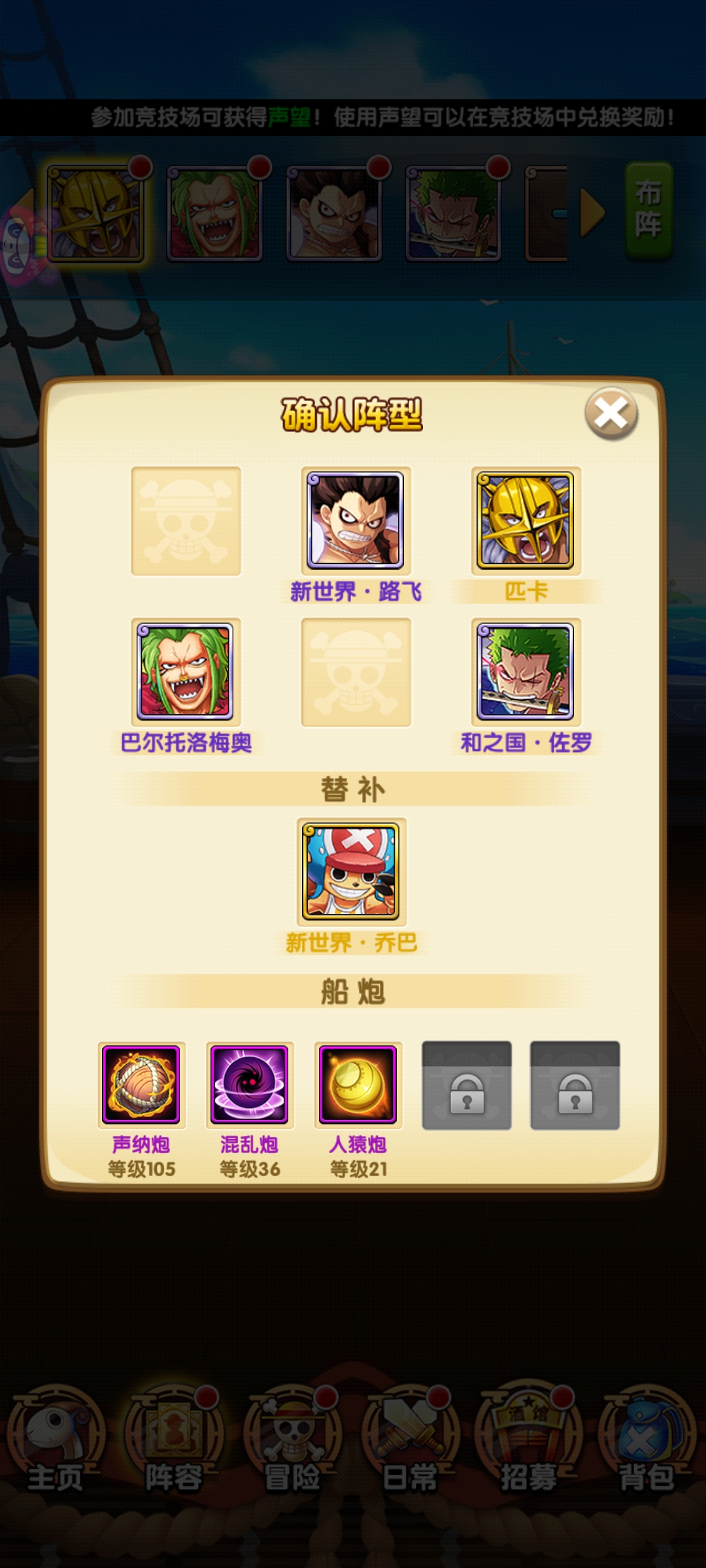Select 和之国·佐罗 in the formation

526,671
